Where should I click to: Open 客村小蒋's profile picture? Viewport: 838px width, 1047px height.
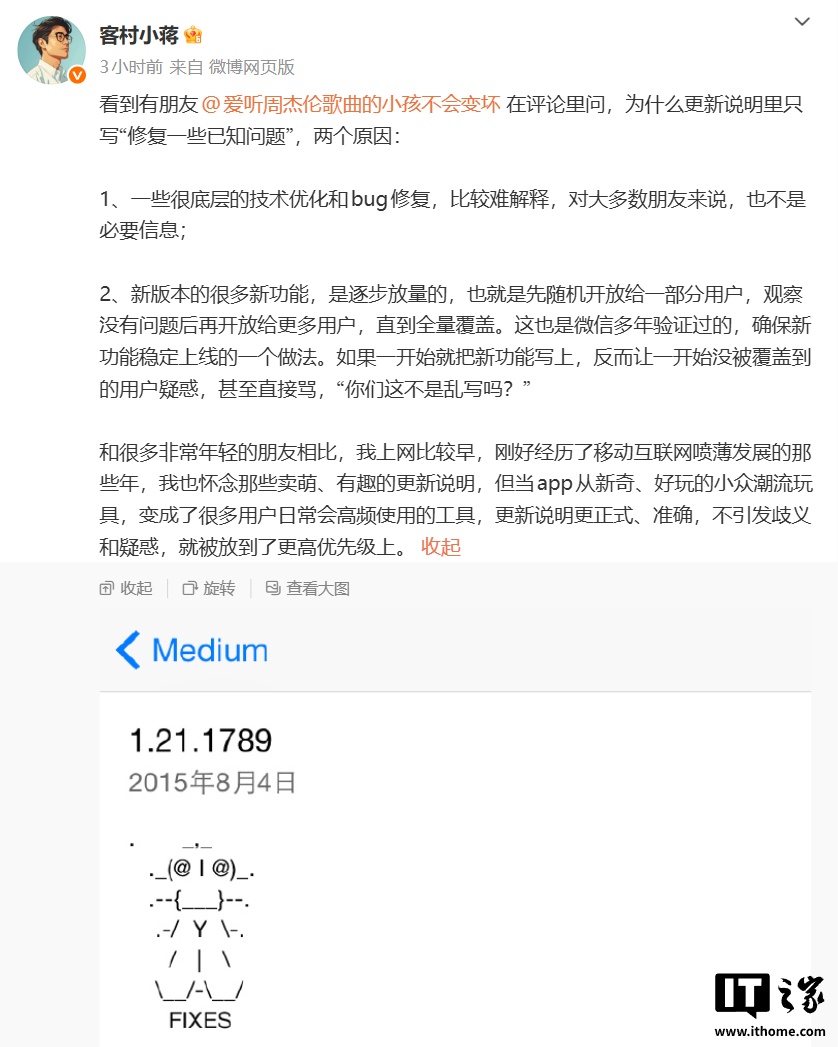pyautogui.click(x=51, y=50)
